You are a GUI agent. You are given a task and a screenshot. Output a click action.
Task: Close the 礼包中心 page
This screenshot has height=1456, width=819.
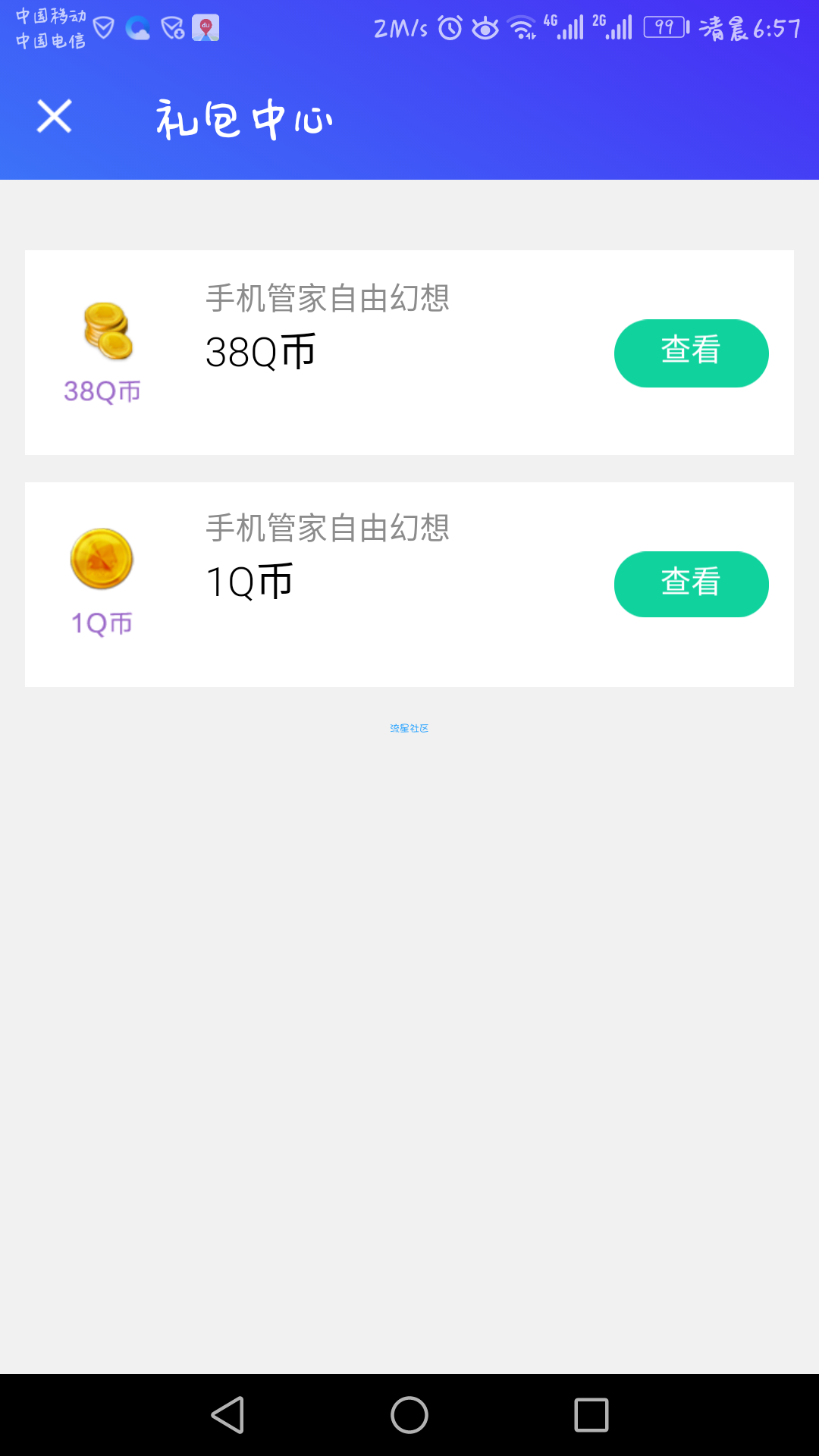(54, 116)
